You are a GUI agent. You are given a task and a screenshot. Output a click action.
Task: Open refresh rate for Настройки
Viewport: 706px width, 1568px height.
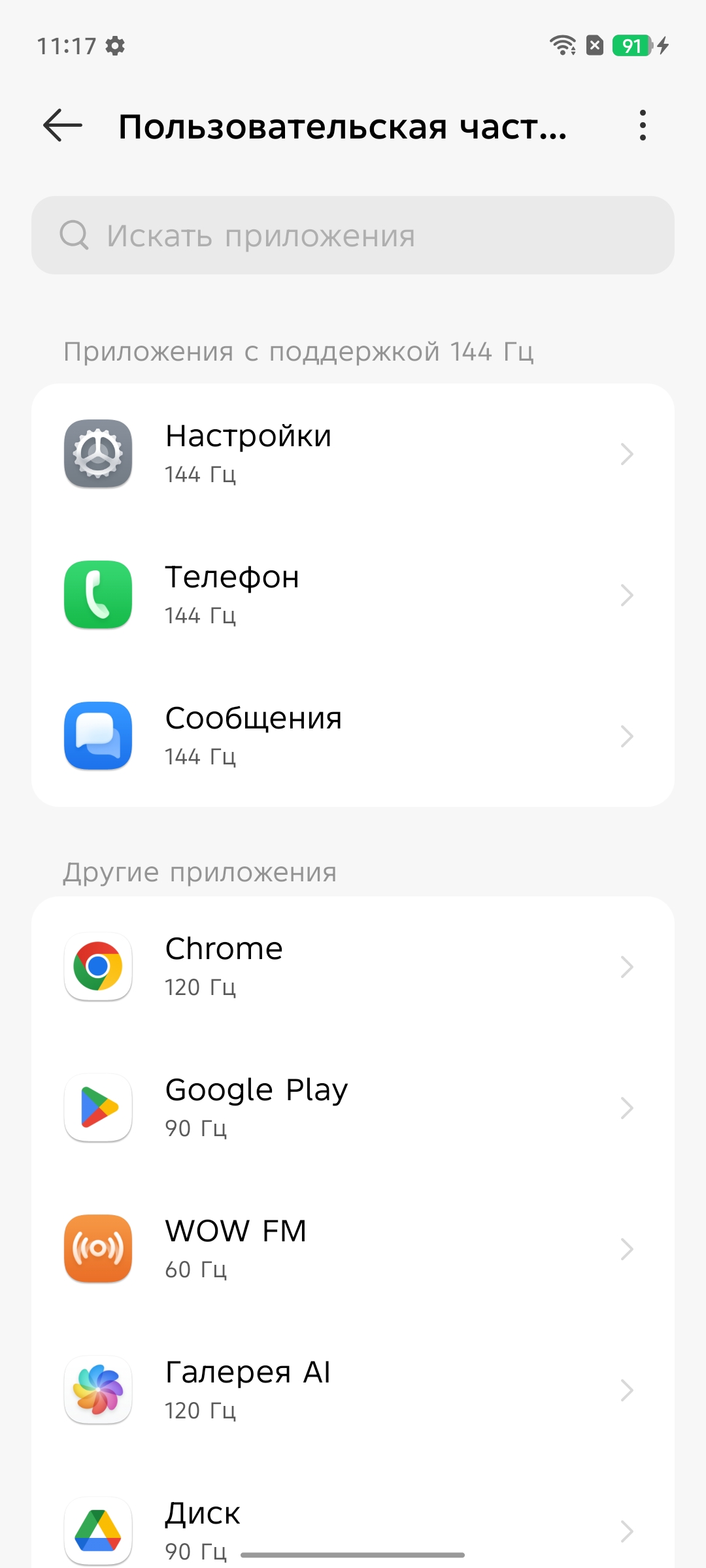click(353, 454)
